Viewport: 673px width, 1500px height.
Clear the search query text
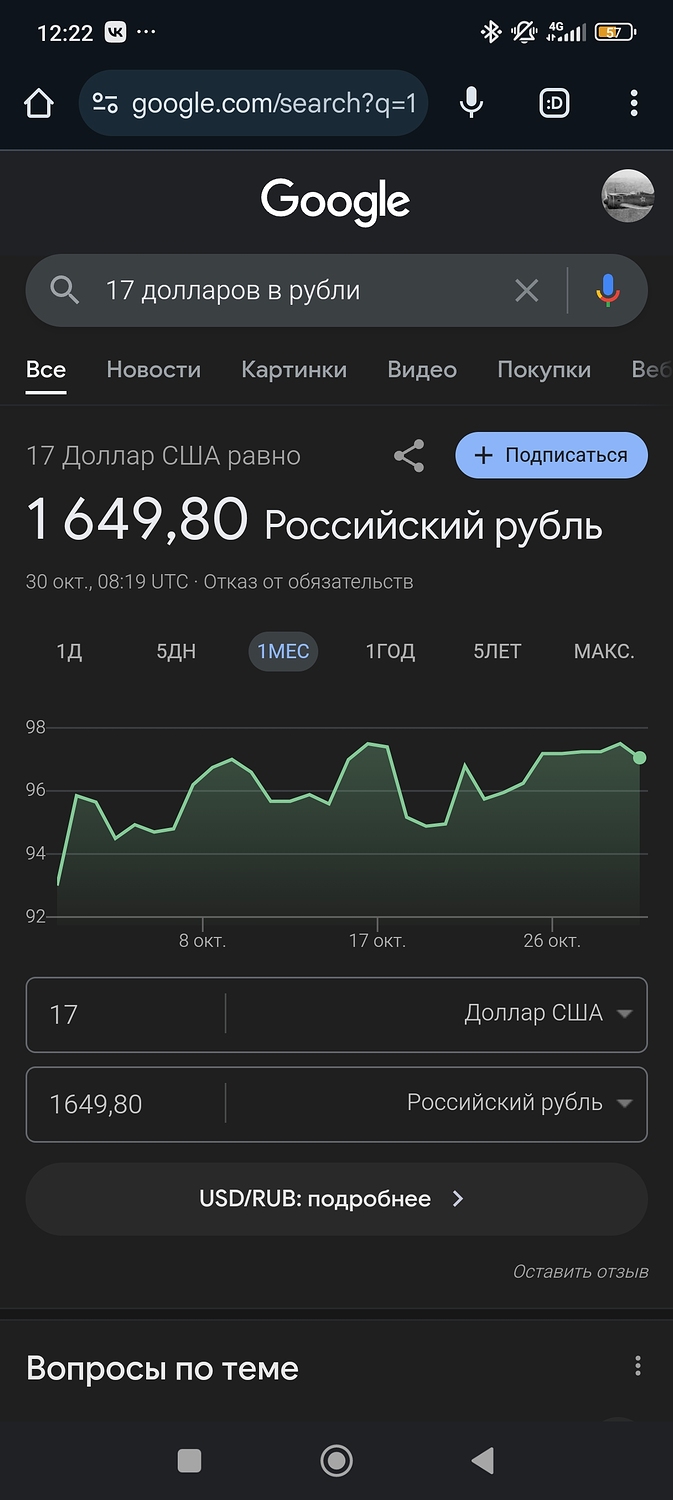pos(526,291)
